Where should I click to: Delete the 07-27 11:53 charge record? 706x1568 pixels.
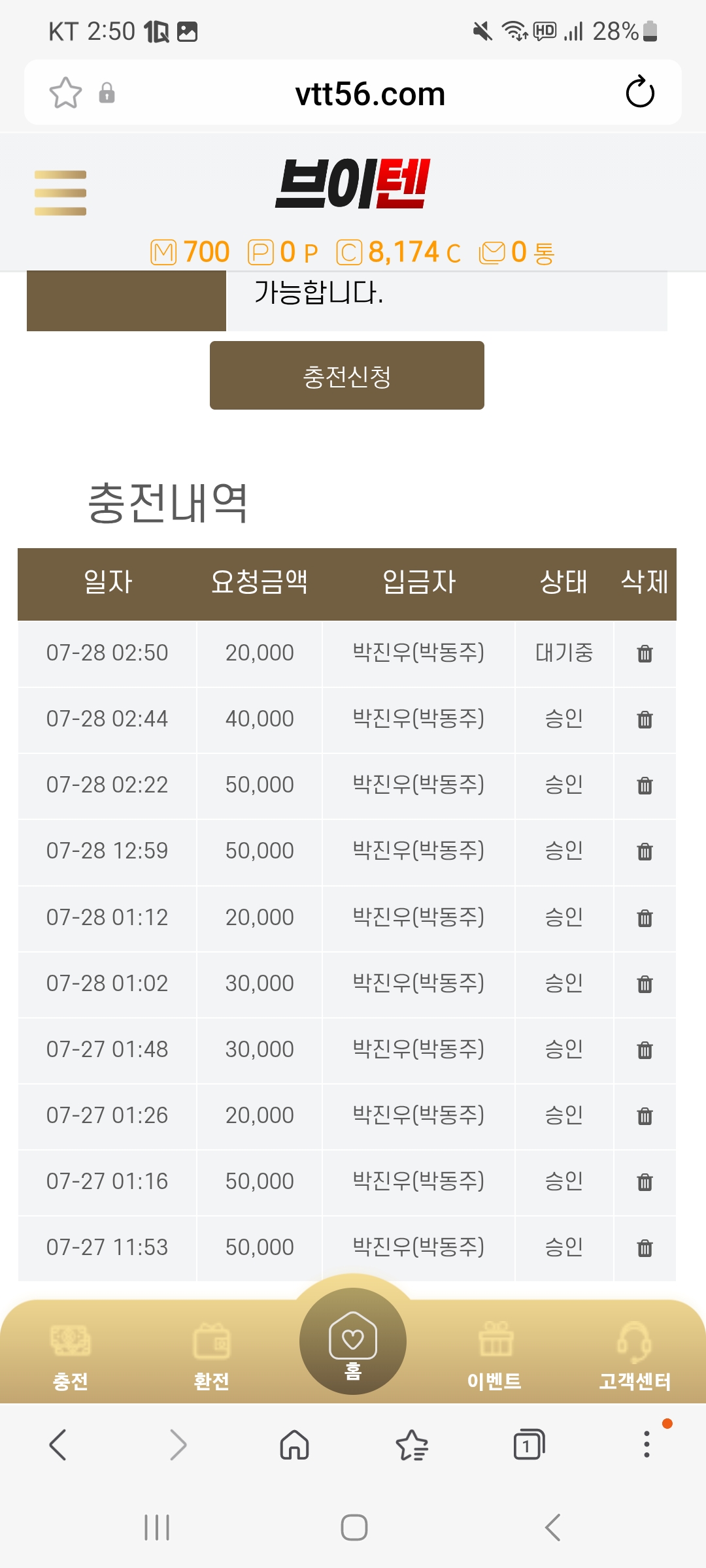tap(645, 1248)
